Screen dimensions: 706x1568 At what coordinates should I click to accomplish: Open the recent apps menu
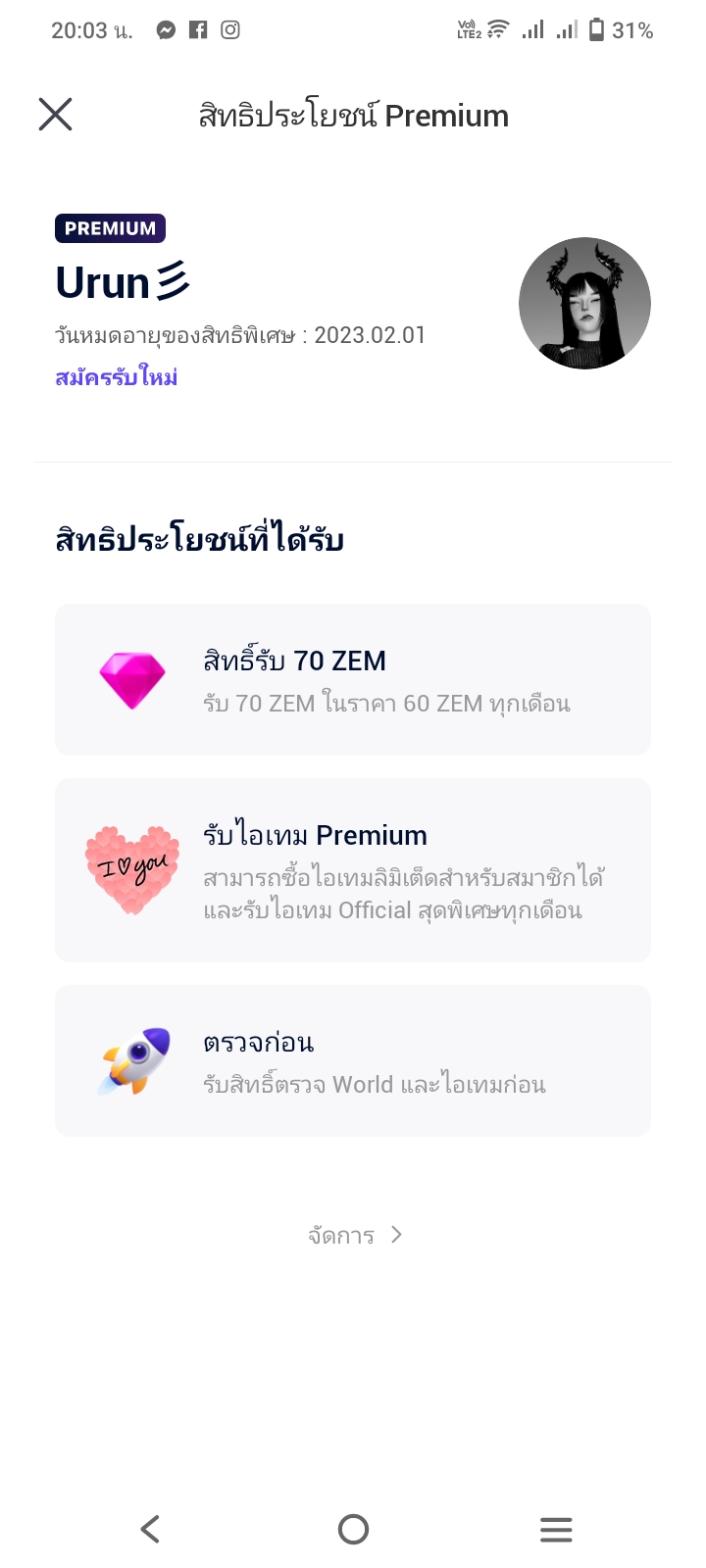556,1529
